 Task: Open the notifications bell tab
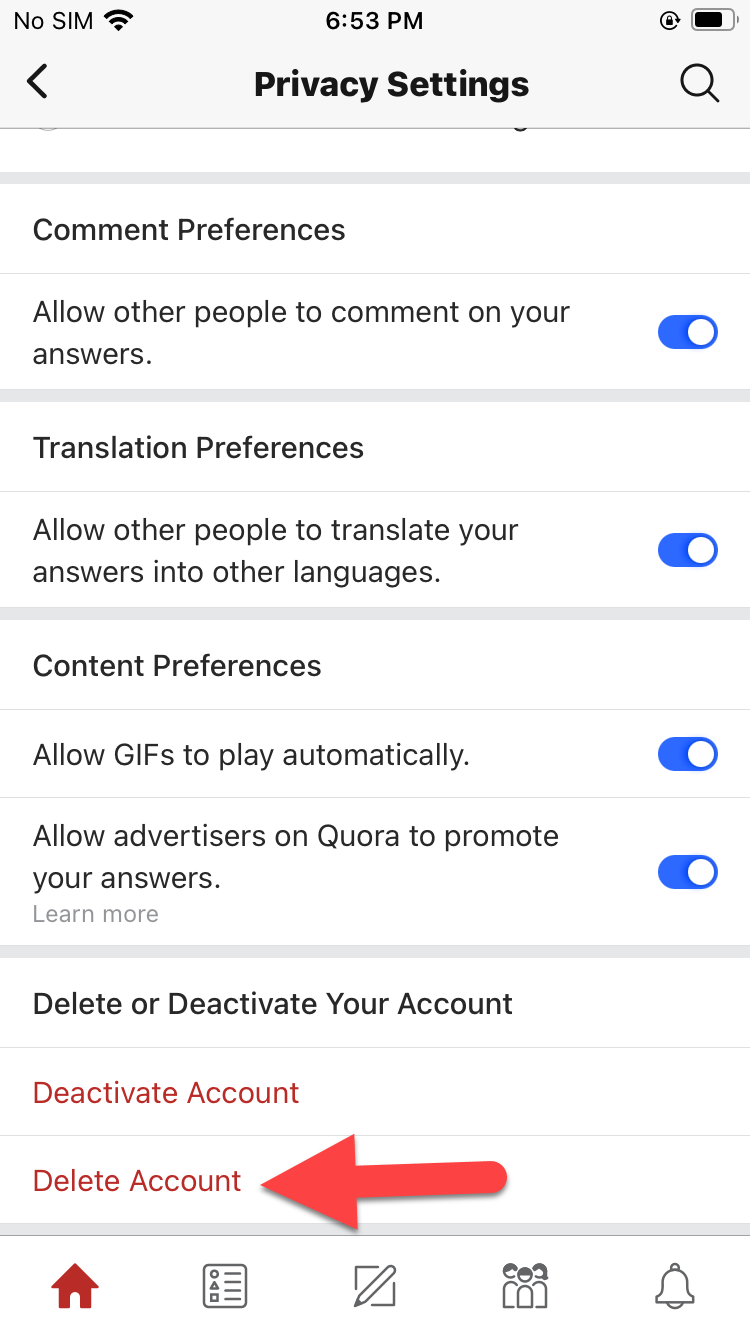[675, 1285]
